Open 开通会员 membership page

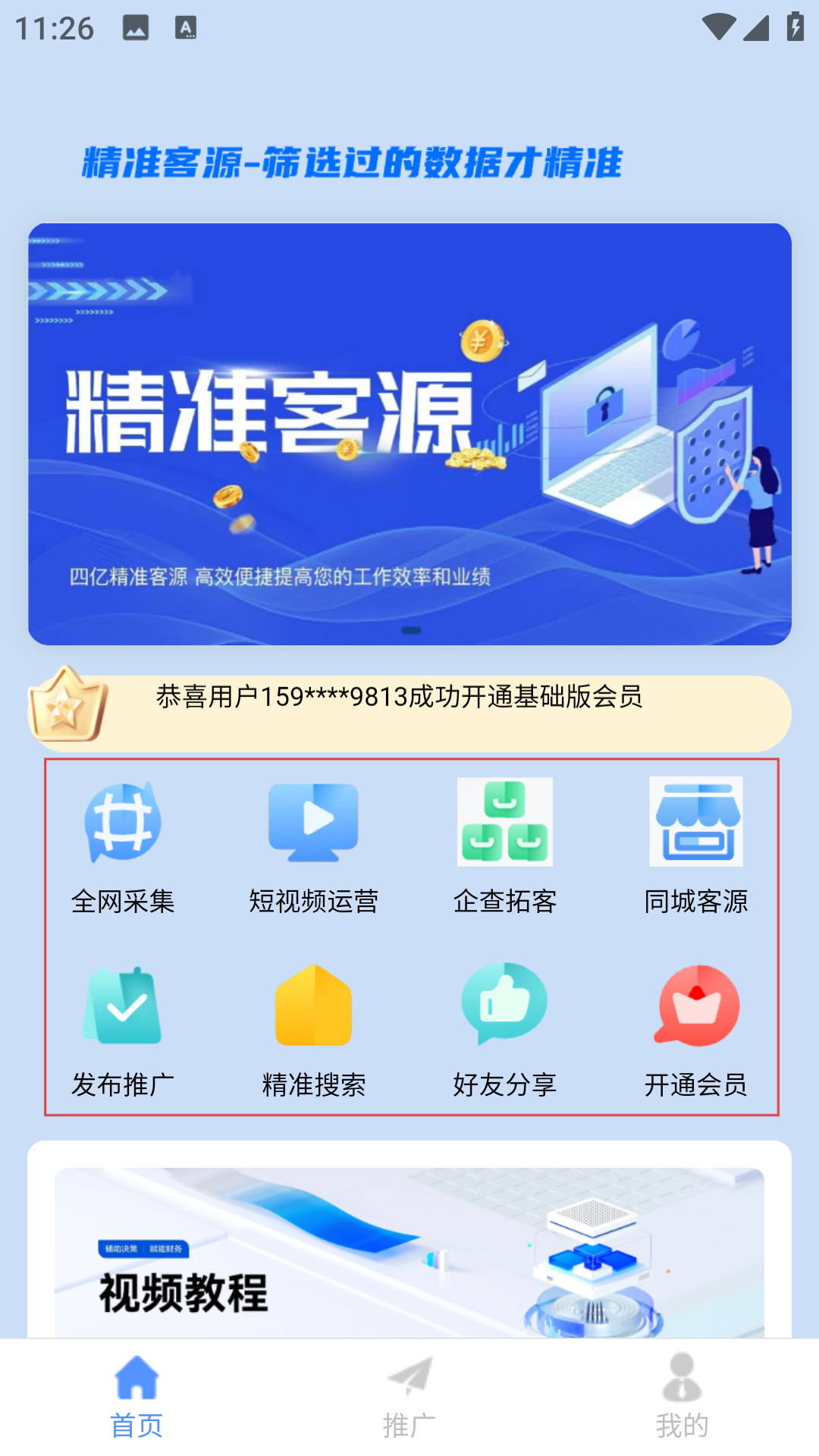click(696, 1031)
